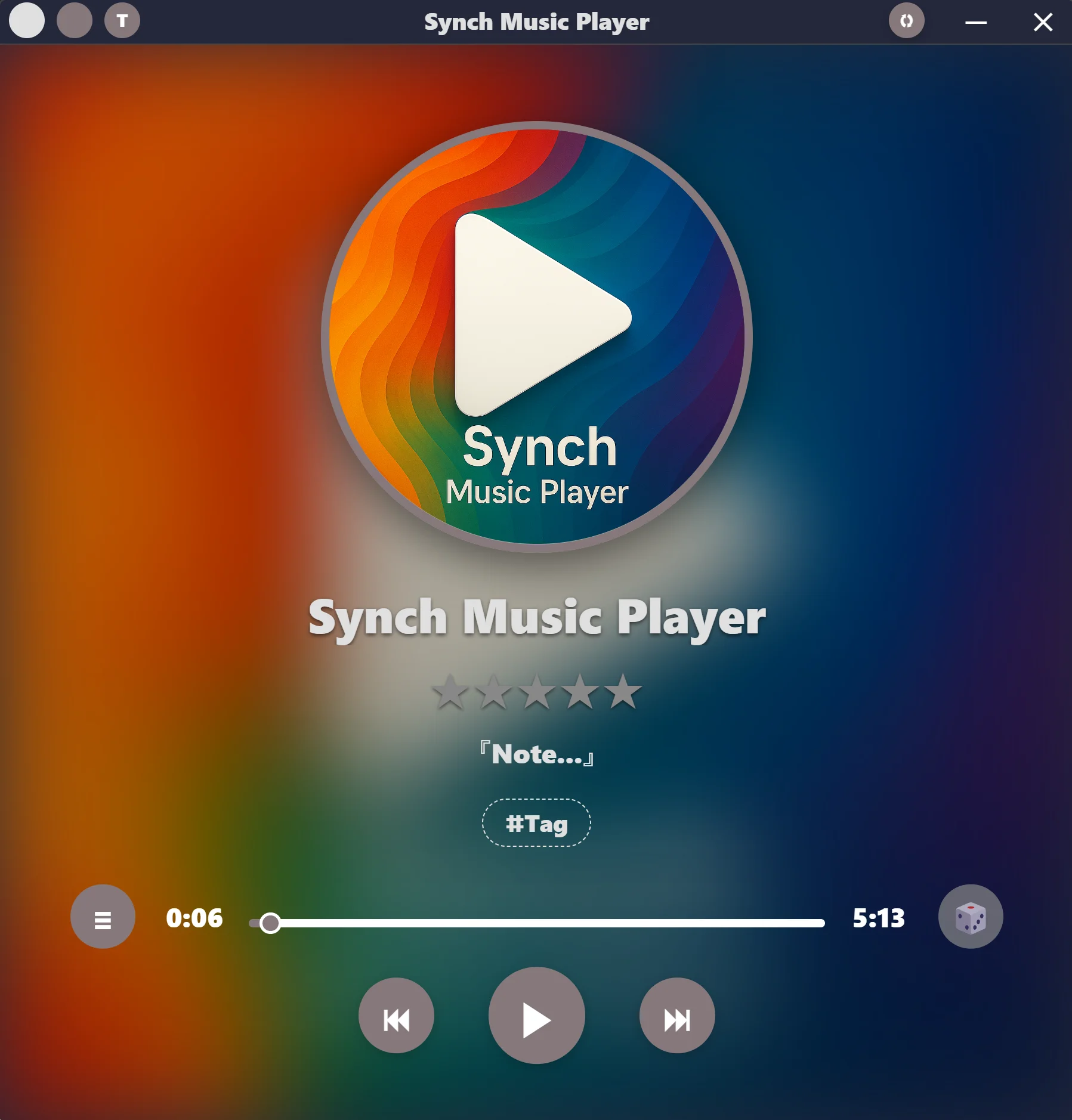Rate the track five stars
The width and height of the screenshot is (1072, 1120).
623,692
